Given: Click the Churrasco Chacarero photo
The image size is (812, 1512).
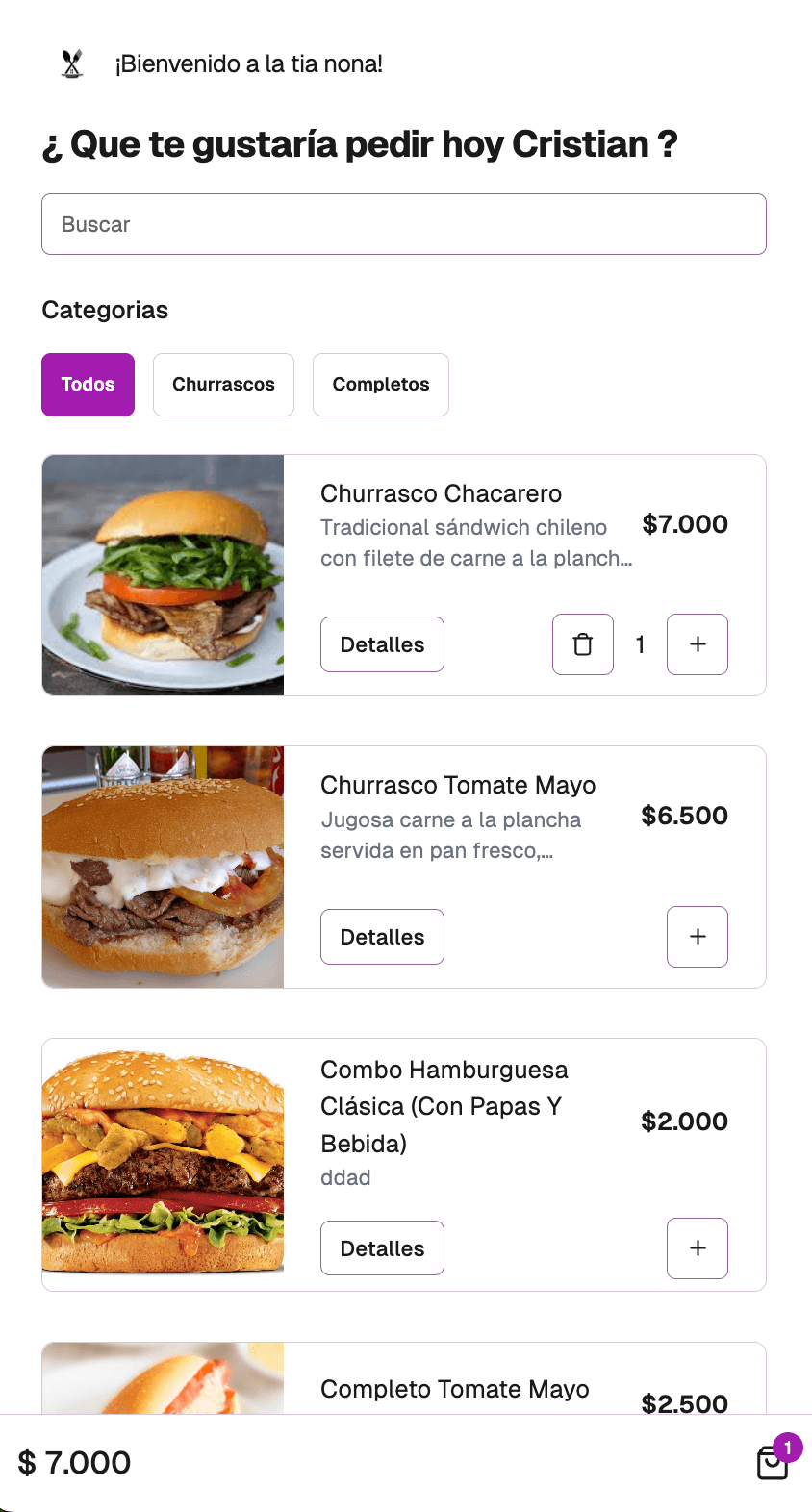Looking at the screenshot, I should tap(162, 574).
